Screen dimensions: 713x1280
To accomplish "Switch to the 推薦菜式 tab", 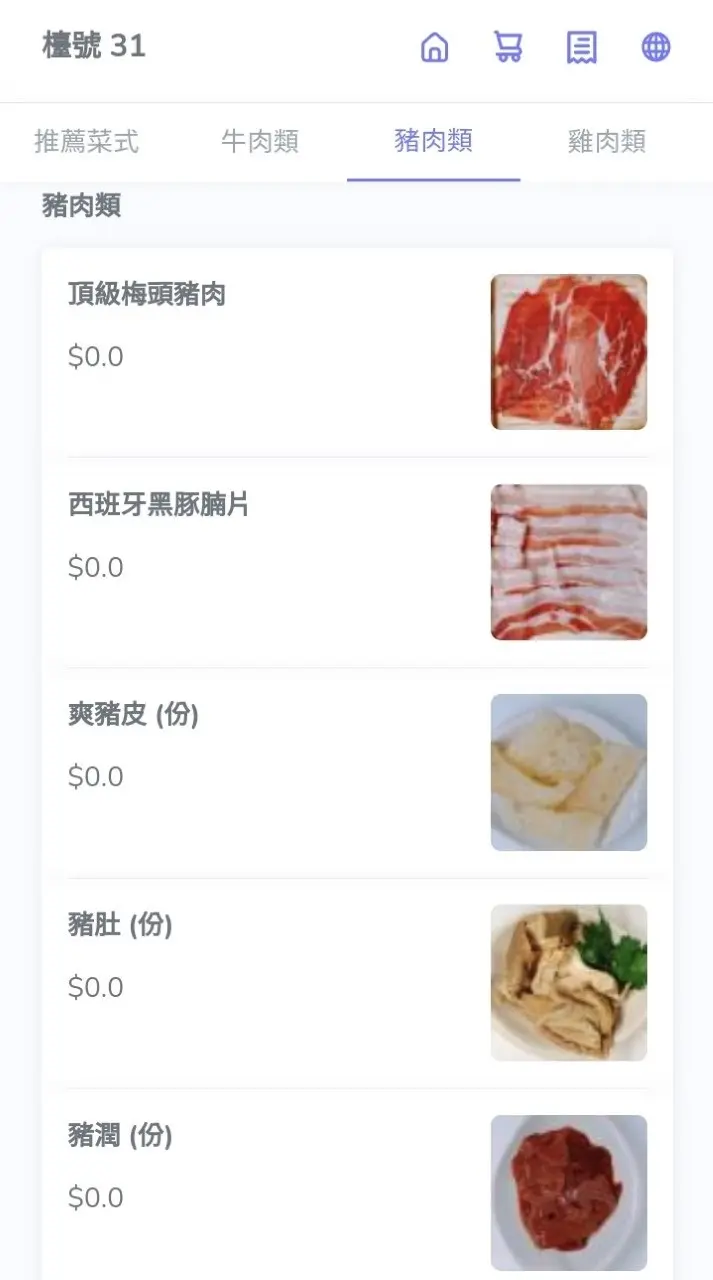I will point(86,141).
